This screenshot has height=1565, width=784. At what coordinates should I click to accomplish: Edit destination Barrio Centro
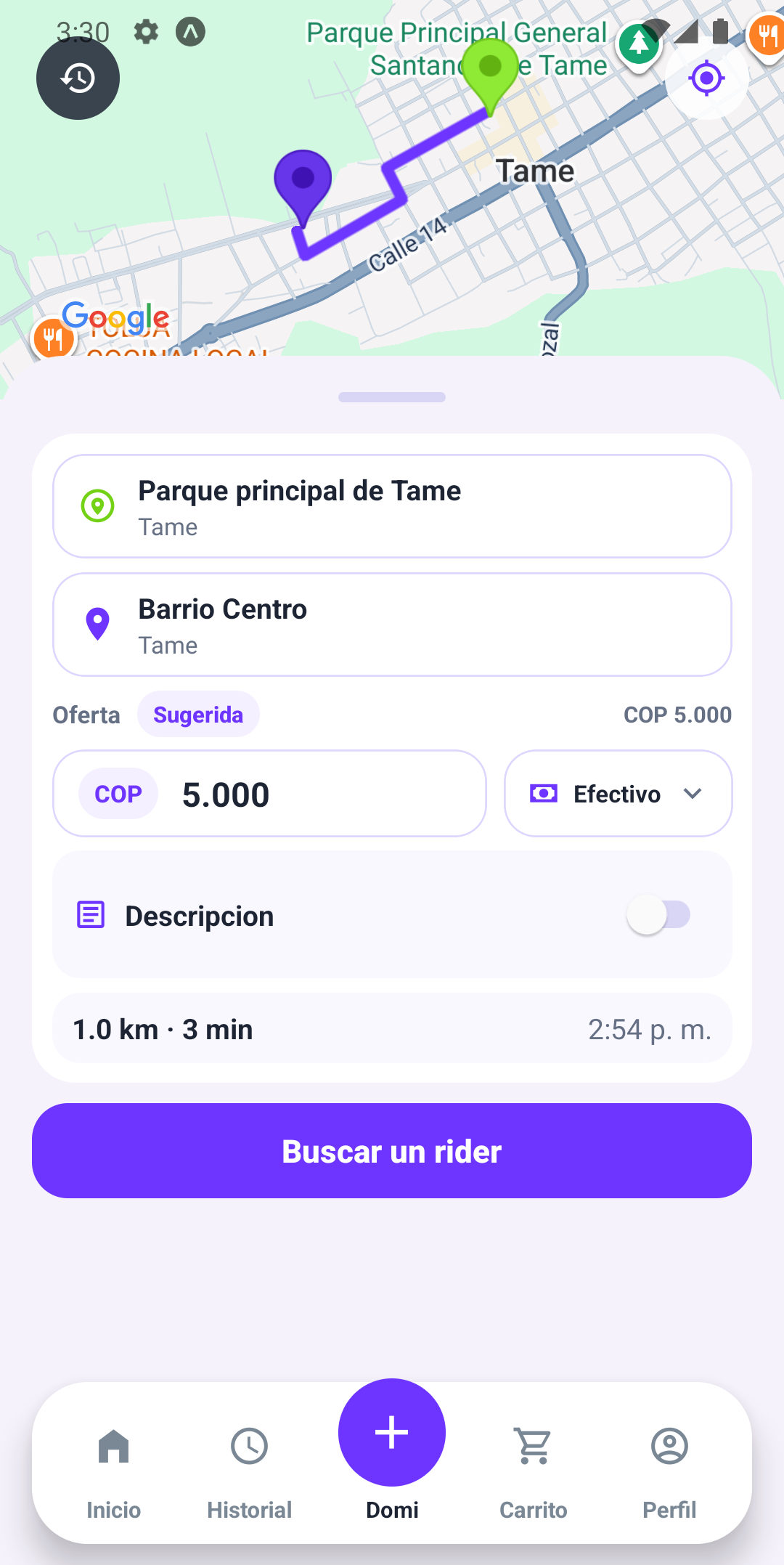[x=392, y=625]
